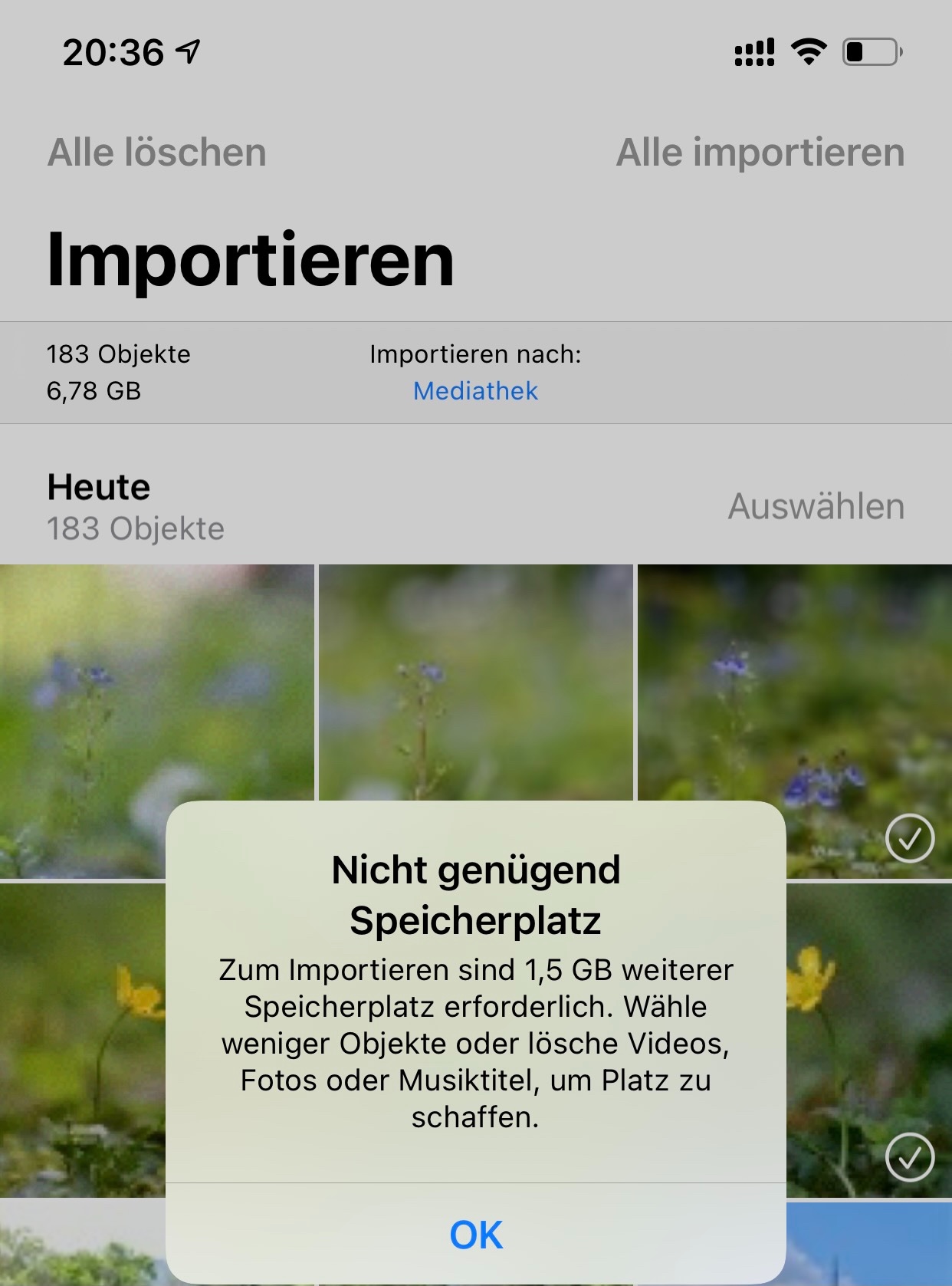Viewport: 952px width, 1286px height.
Task: Tap Auswählen next to Heute
Action: coord(816,506)
